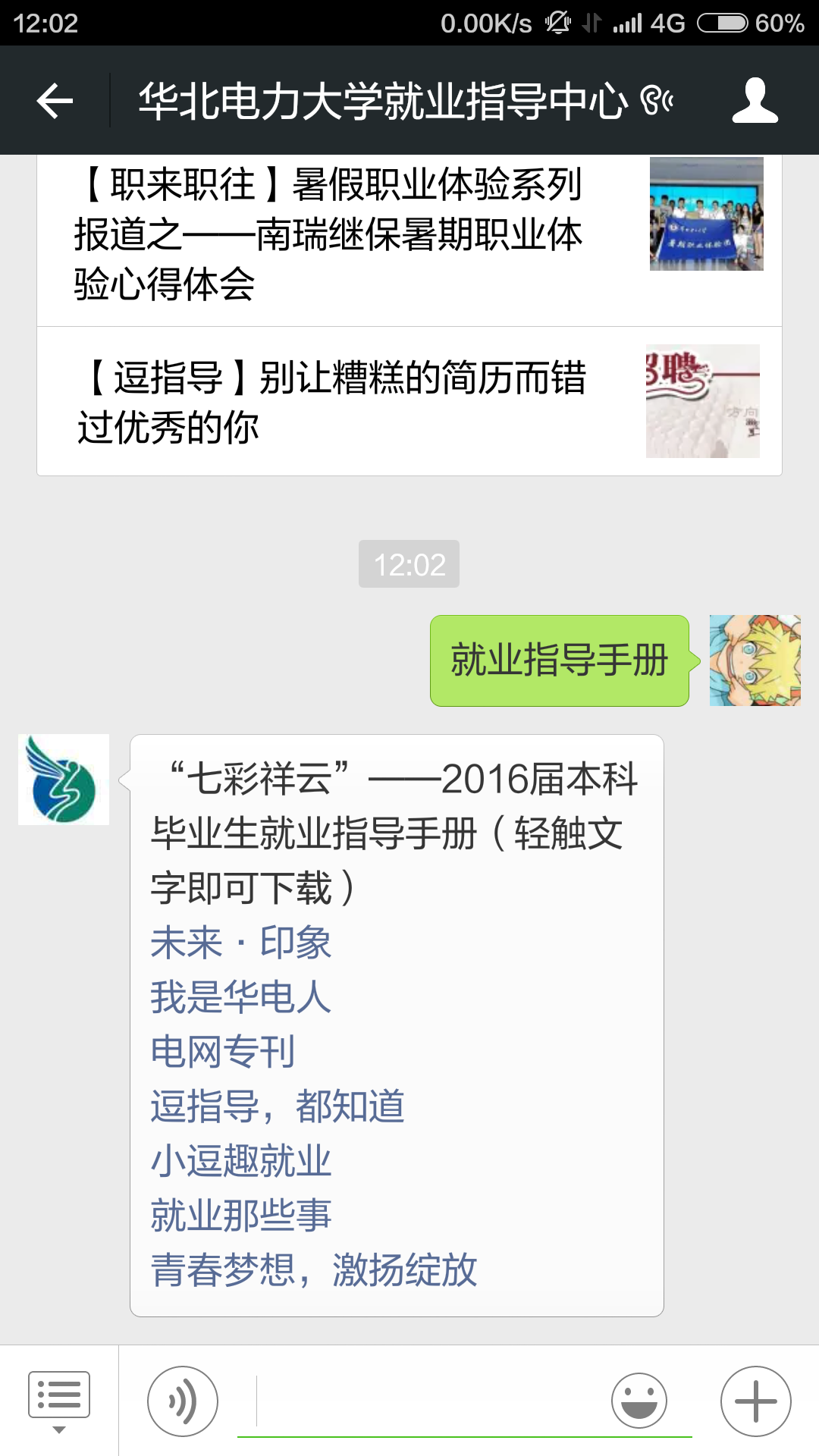This screenshot has height=1456, width=819.
Task: Download the 未来·印象 link
Action: click(x=240, y=943)
